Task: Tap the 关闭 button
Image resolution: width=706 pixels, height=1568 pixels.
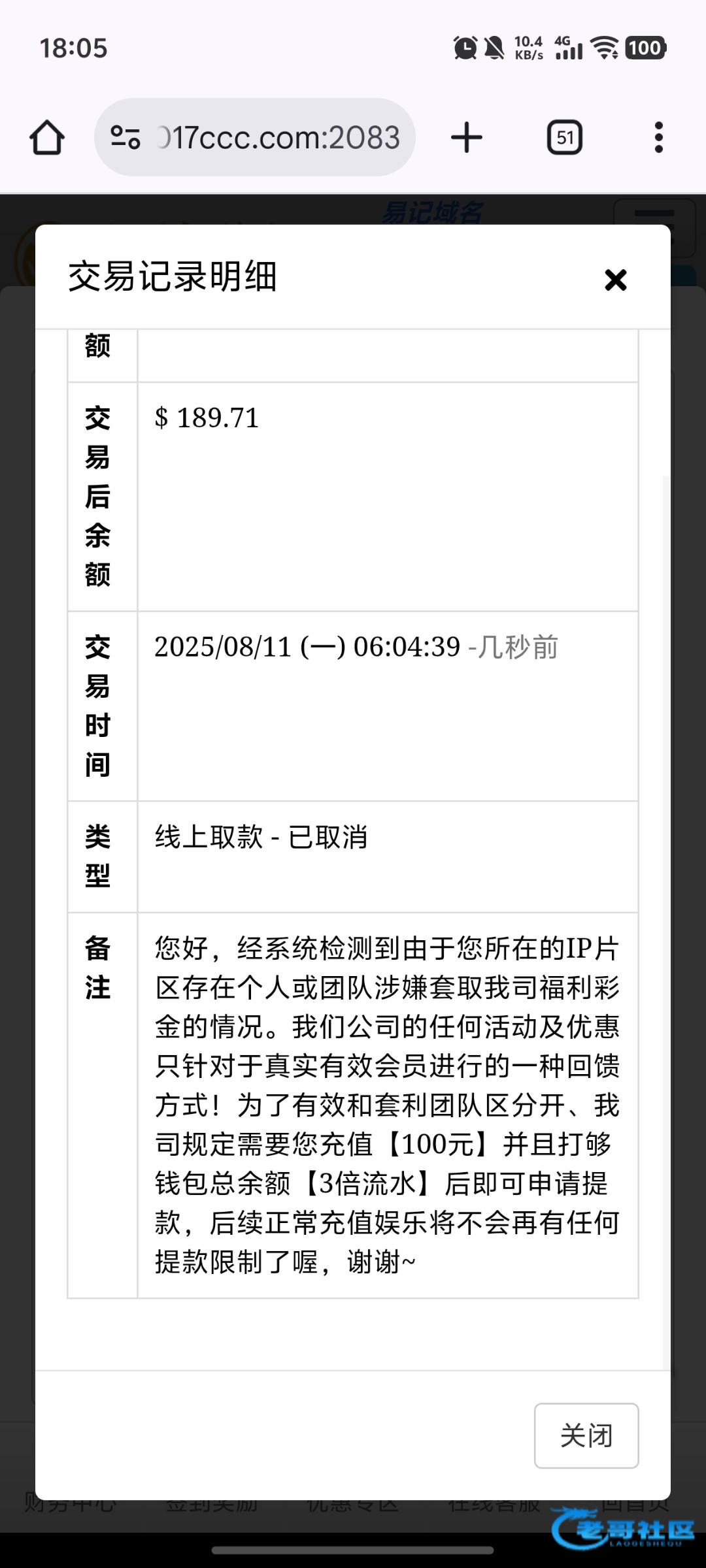Action: coord(586,1435)
